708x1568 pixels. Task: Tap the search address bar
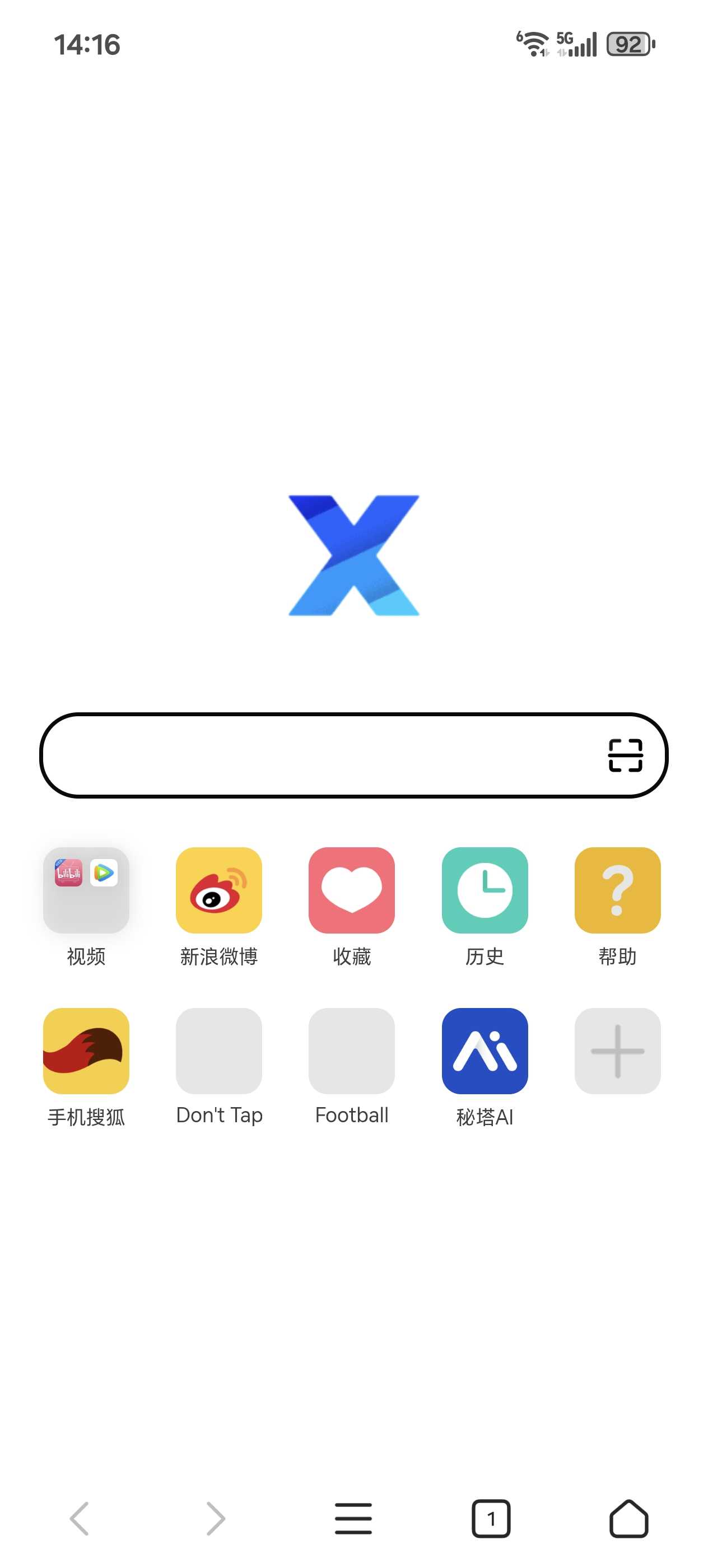(316, 755)
